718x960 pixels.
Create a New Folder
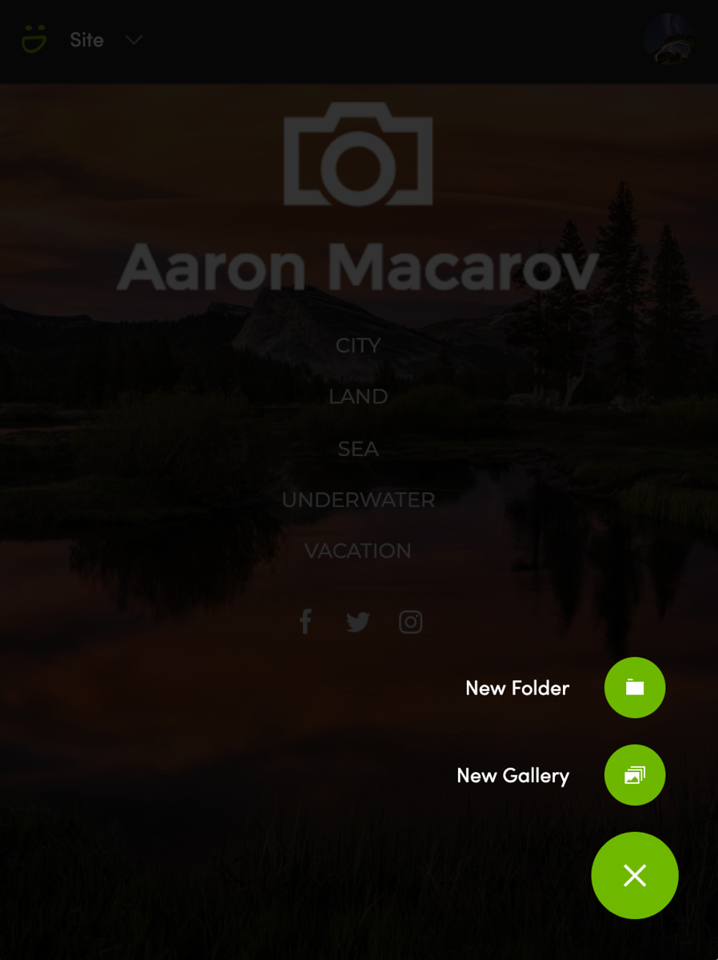tap(634, 688)
